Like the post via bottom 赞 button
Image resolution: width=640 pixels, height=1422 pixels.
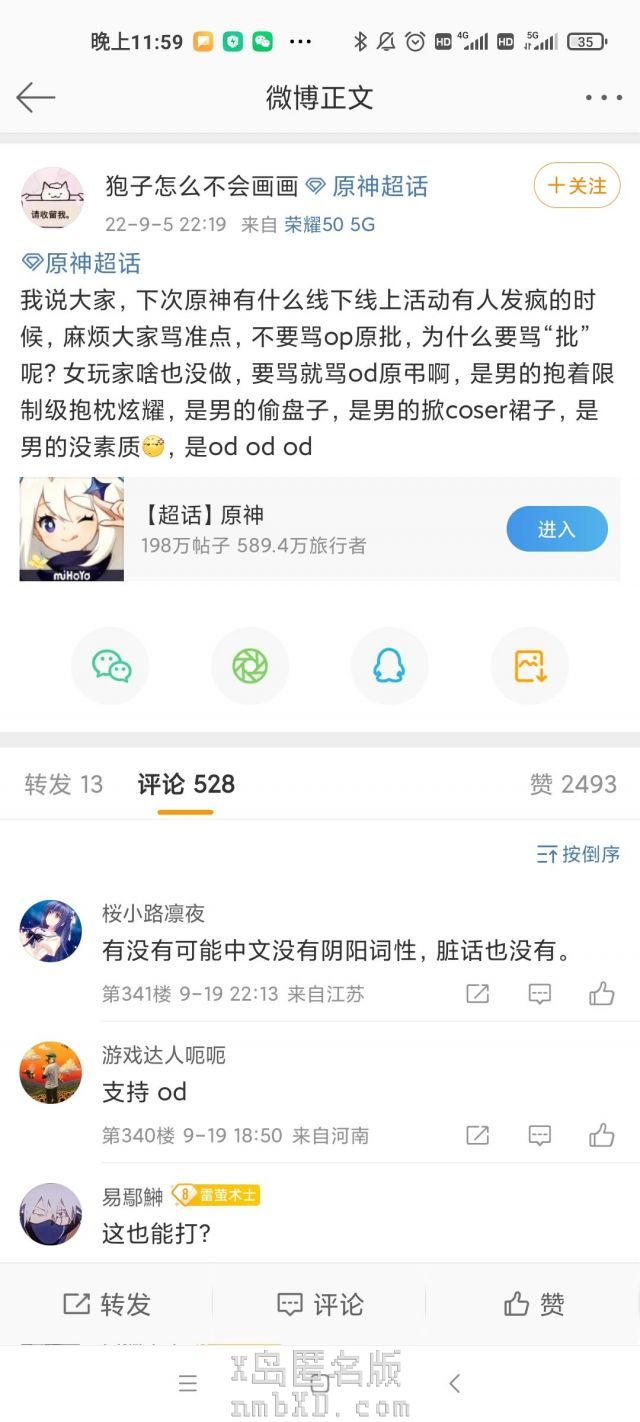(534, 1304)
